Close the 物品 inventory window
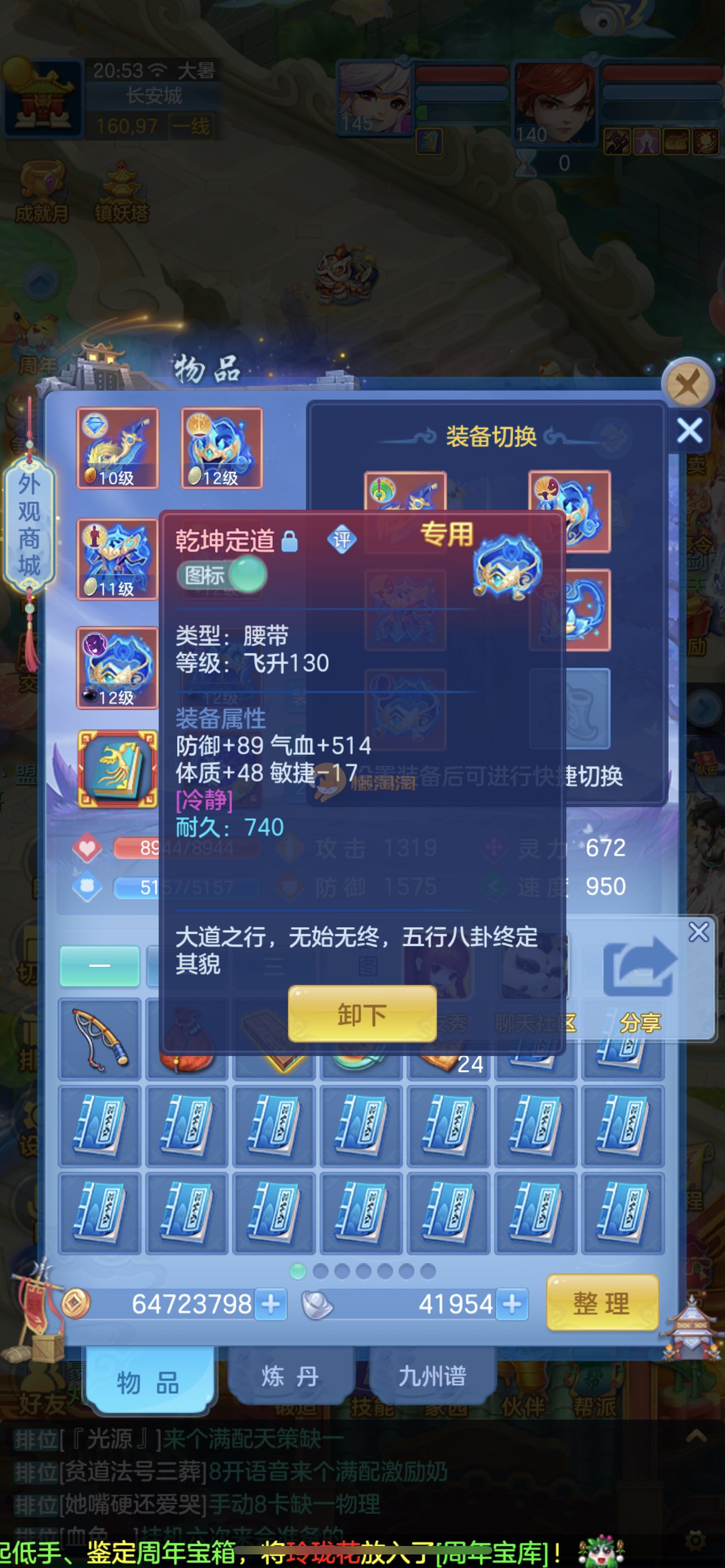 [x=687, y=384]
